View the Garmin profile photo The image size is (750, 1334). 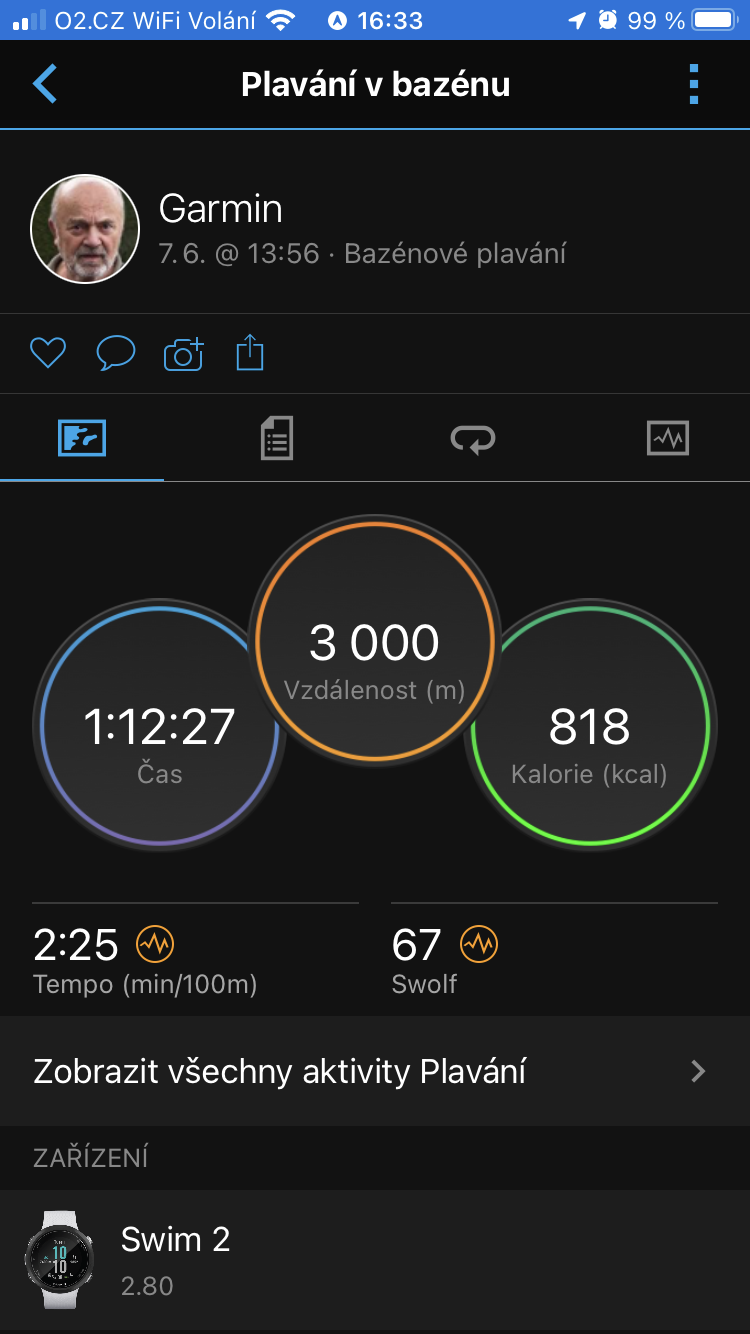(85, 229)
